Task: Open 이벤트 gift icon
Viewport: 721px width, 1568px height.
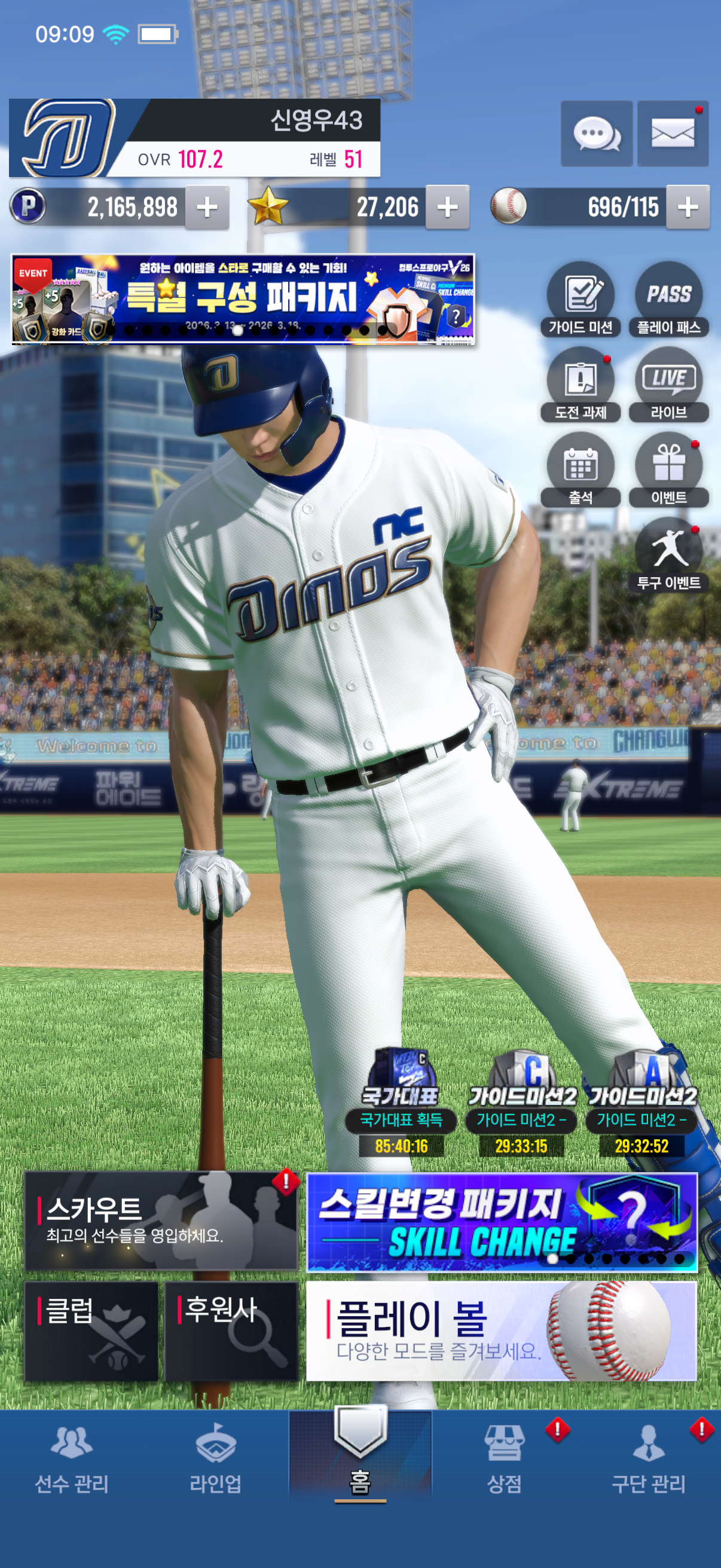Action: [668, 470]
